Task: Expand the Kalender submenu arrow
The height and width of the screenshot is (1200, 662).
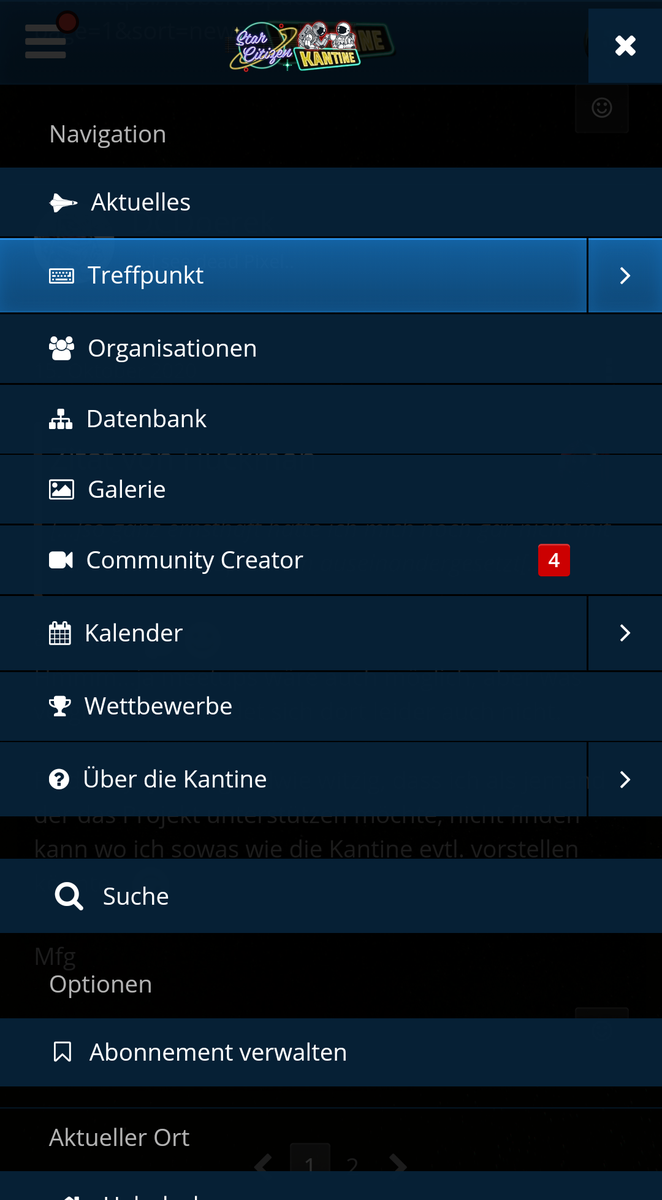Action: pyautogui.click(x=625, y=633)
